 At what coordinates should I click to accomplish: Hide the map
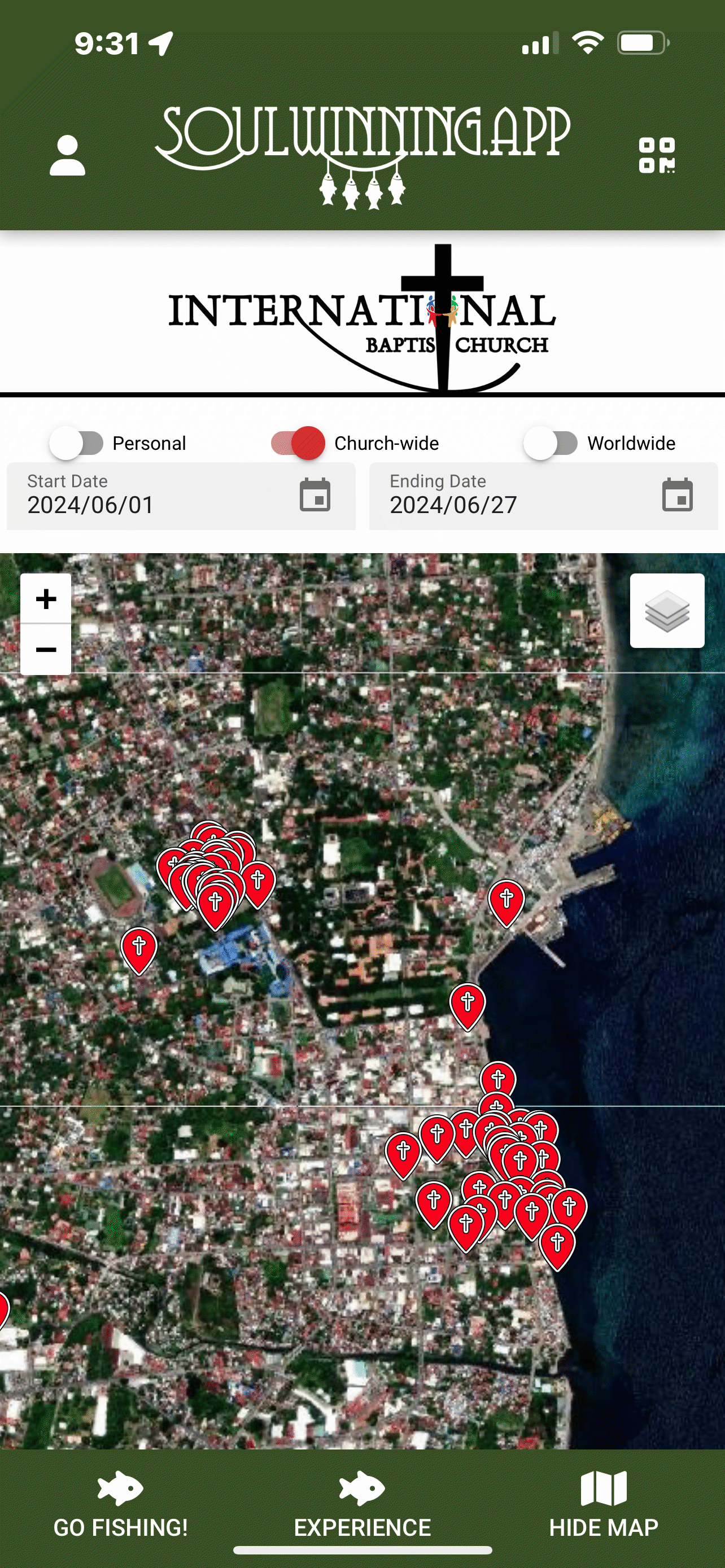pyautogui.click(x=603, y=1504)
